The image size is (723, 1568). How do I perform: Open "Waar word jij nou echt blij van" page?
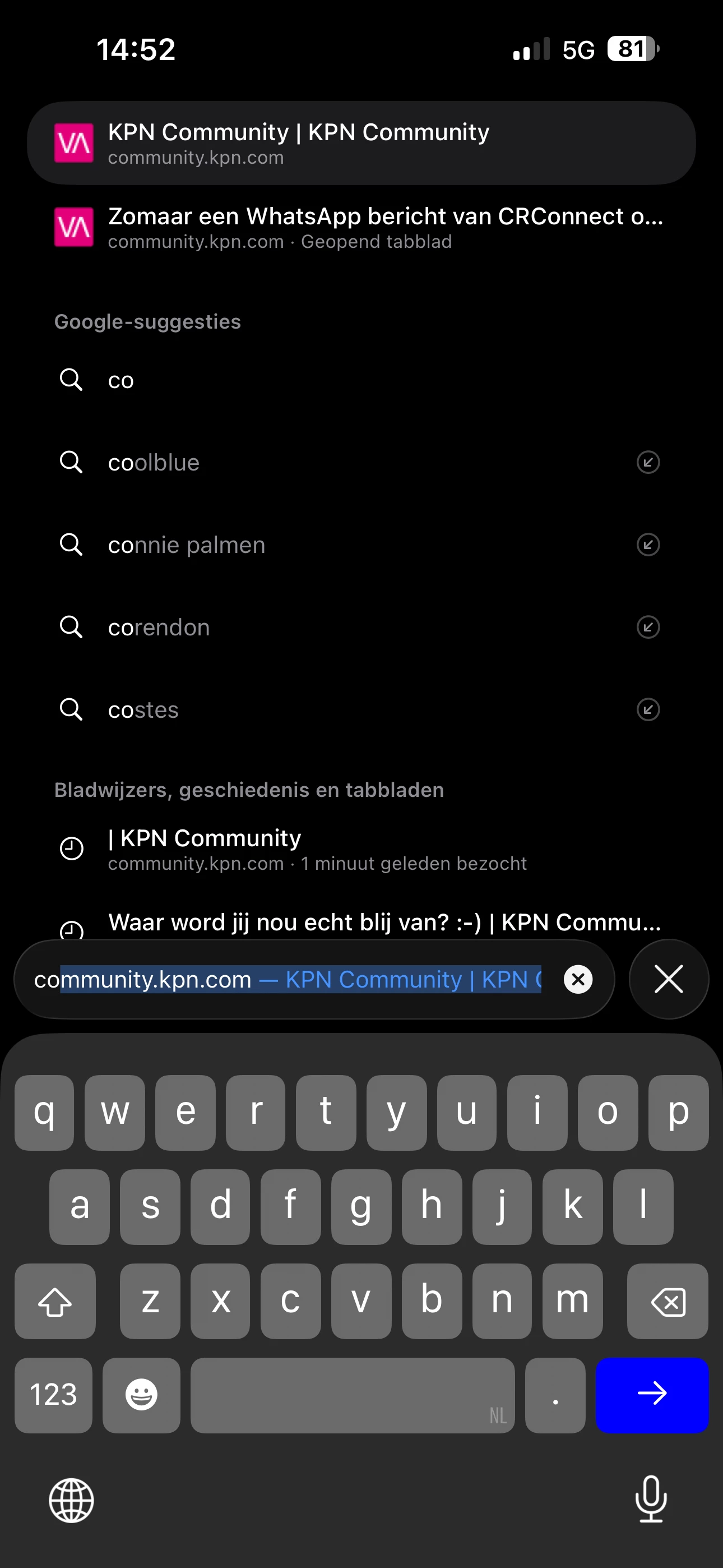click(383, 923)
